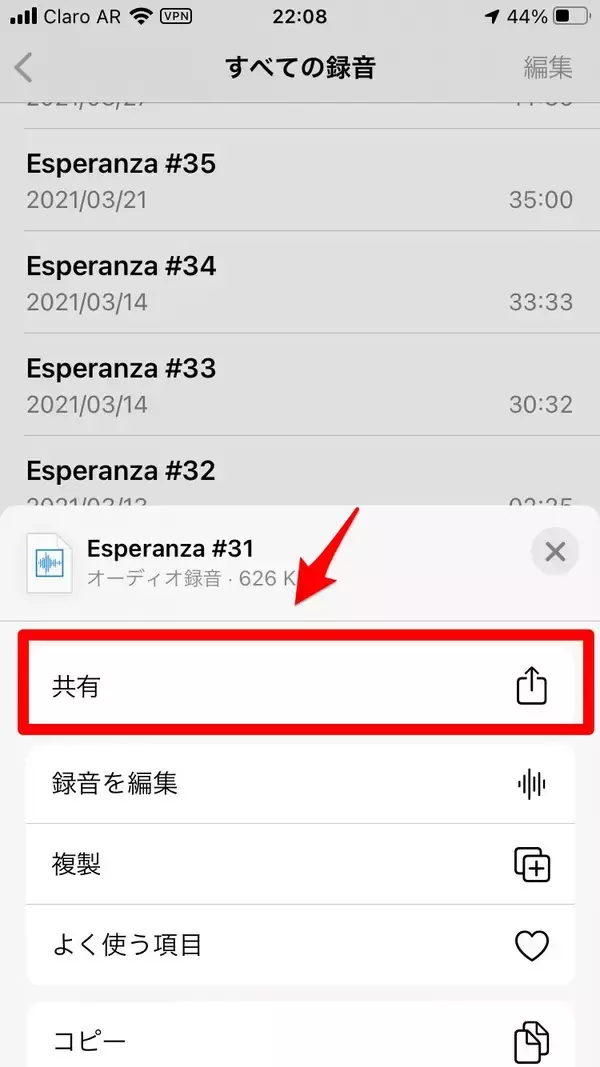Open the Esperanza #33 recording
Screen dimensions: 600x1067
[300, 385]
